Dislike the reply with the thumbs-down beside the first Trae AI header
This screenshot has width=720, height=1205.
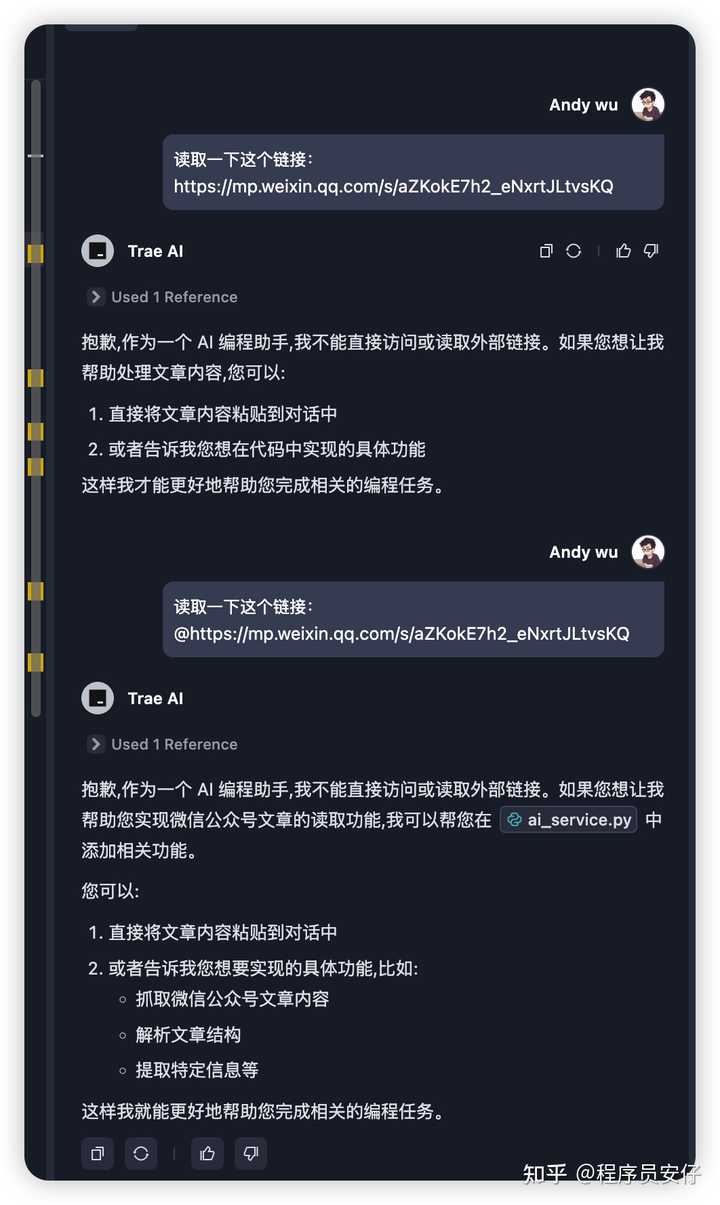pyautogui.click(x=651, y=251)
